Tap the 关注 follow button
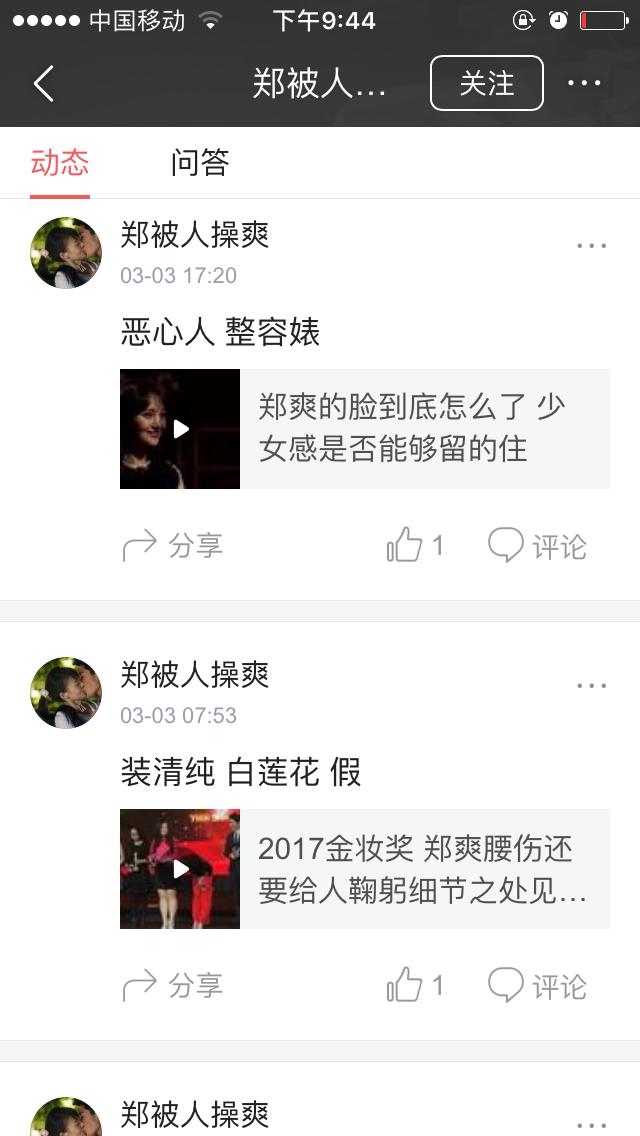This screenshot has width=640, height=1136. tap(487, 83)
